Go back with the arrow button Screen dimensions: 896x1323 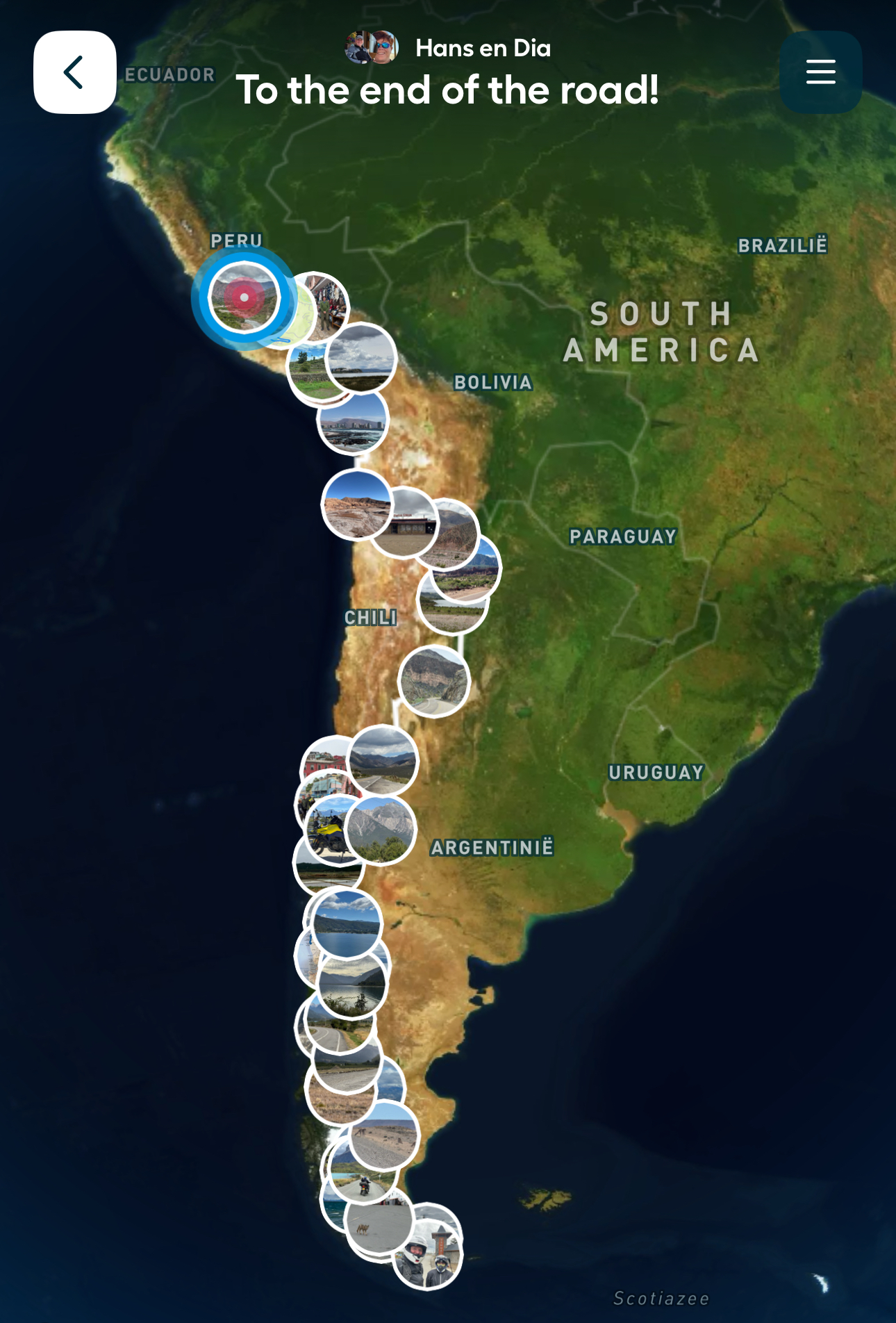tap(74, 72)
